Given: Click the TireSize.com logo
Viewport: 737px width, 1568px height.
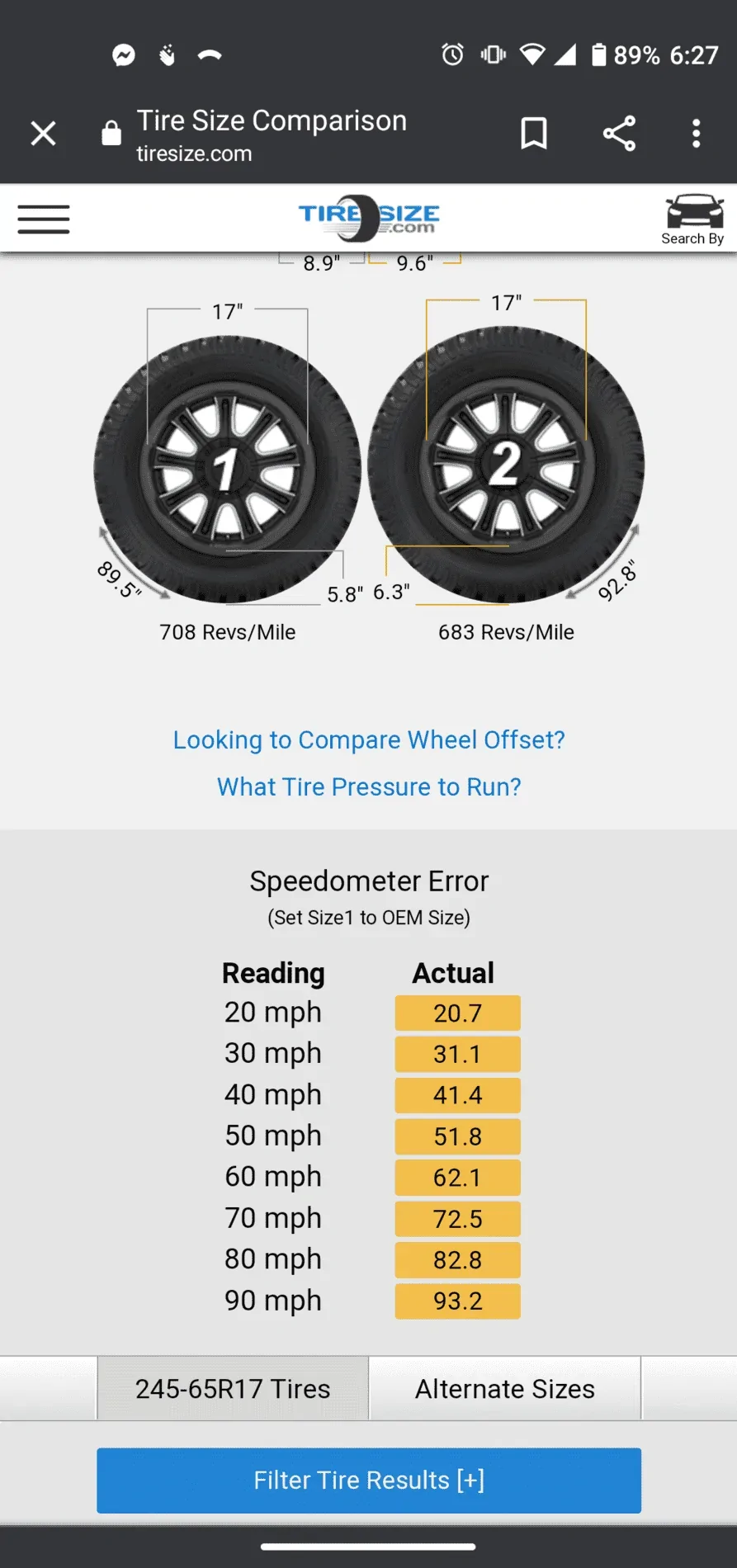Looking at the screenshot, I should tap(369, 218).
